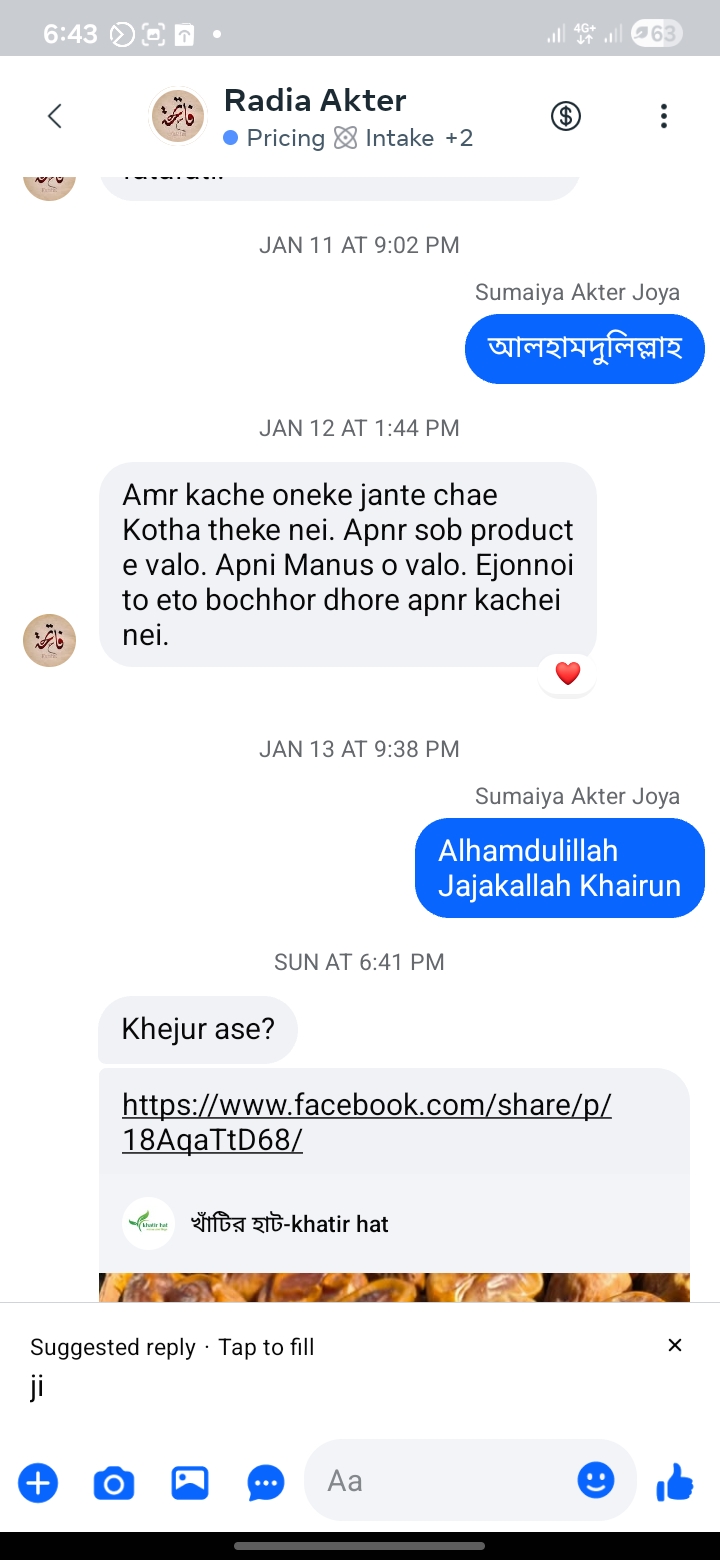Dismiss the suggested reply bar
This screenshot has height=1560, width=720.
coord(675,1345)
